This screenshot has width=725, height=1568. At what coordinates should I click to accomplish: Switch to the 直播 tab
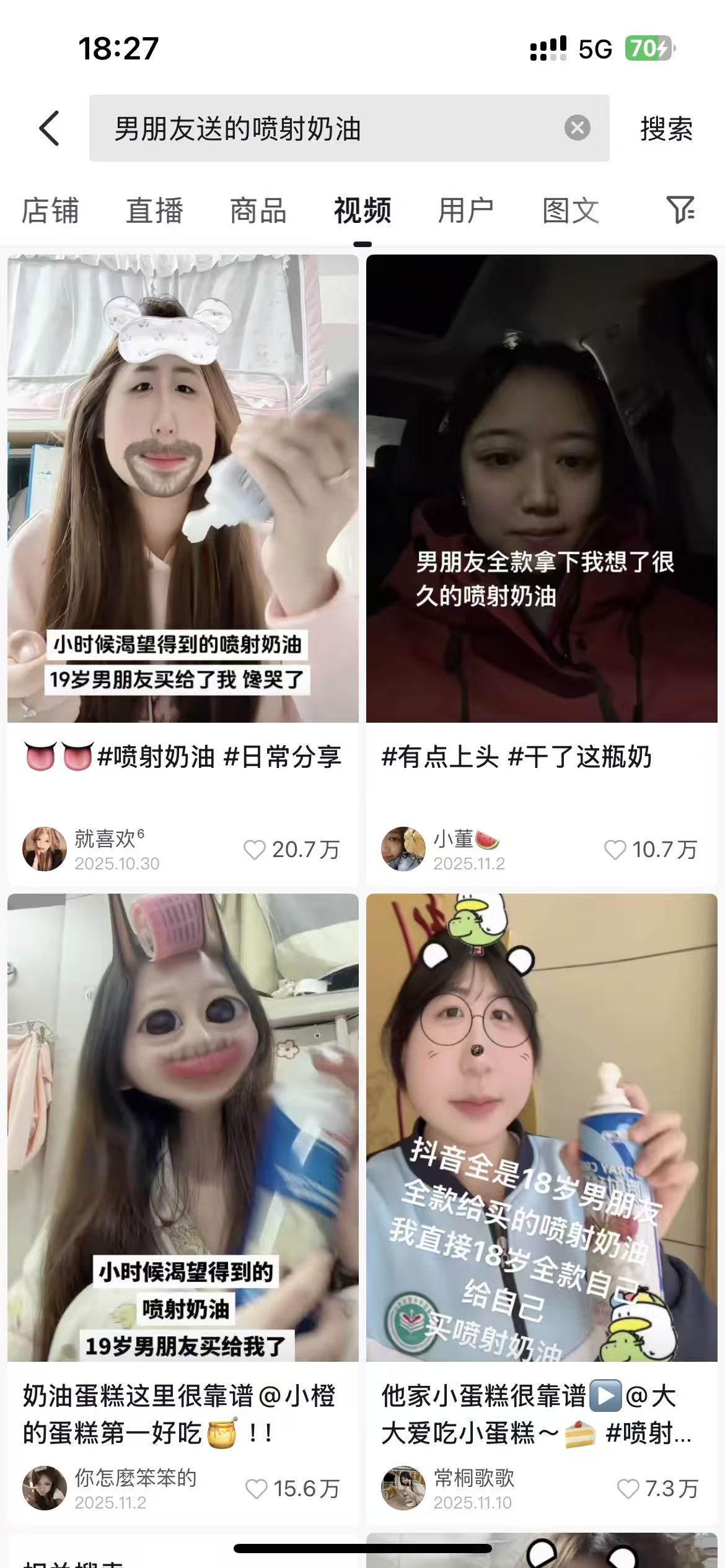(154, 211)
